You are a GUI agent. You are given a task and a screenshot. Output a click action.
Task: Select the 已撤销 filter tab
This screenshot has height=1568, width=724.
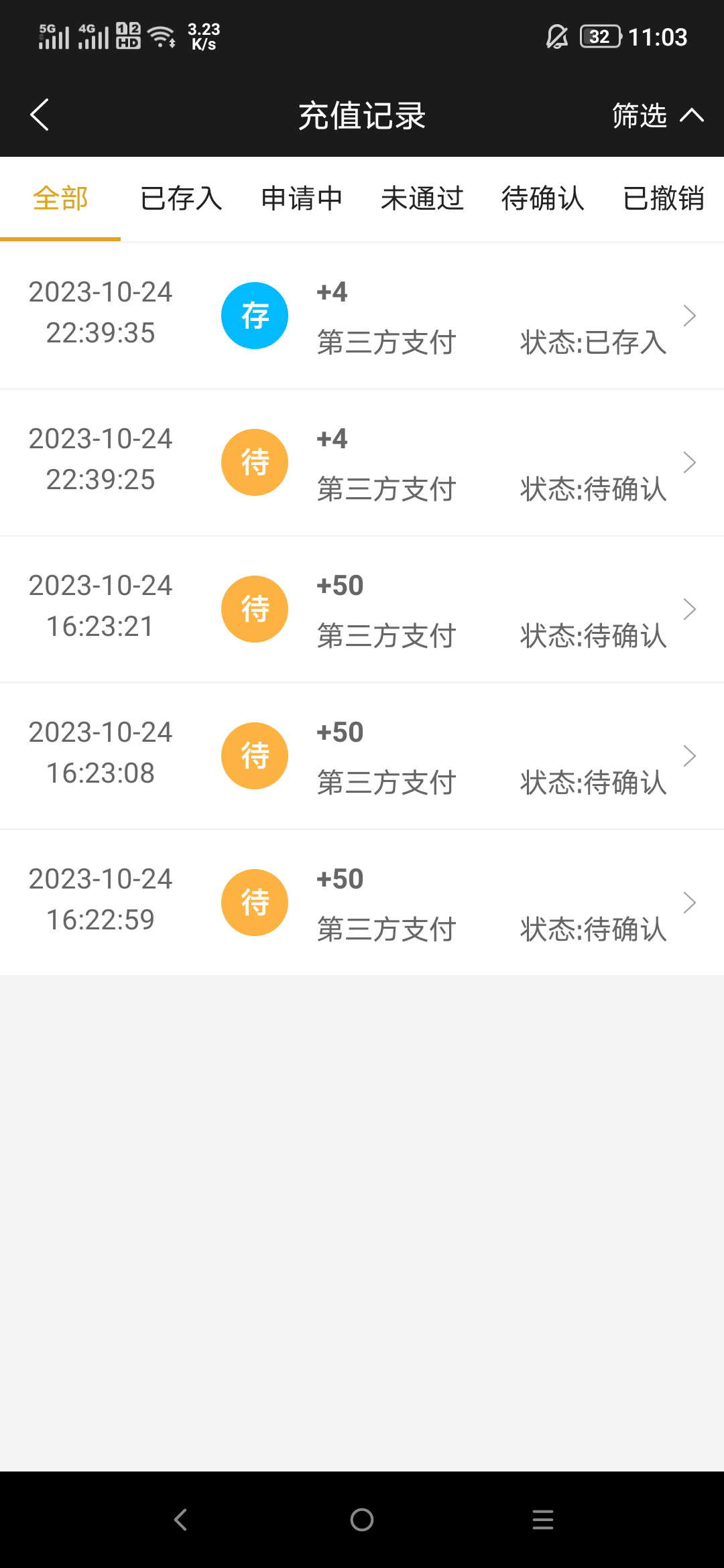[x=664, y=198]
